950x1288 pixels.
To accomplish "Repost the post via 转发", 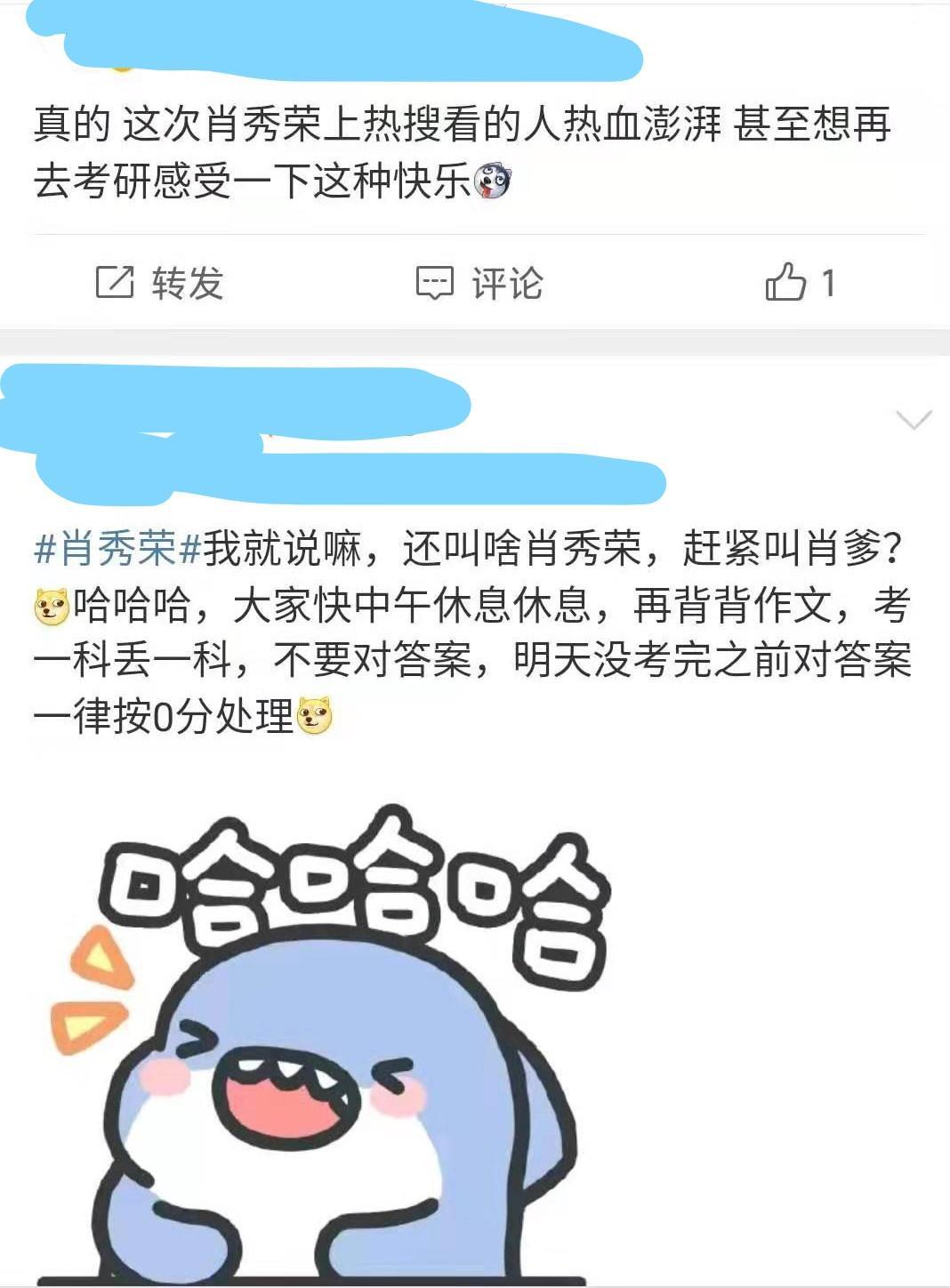I will [159, 283].
